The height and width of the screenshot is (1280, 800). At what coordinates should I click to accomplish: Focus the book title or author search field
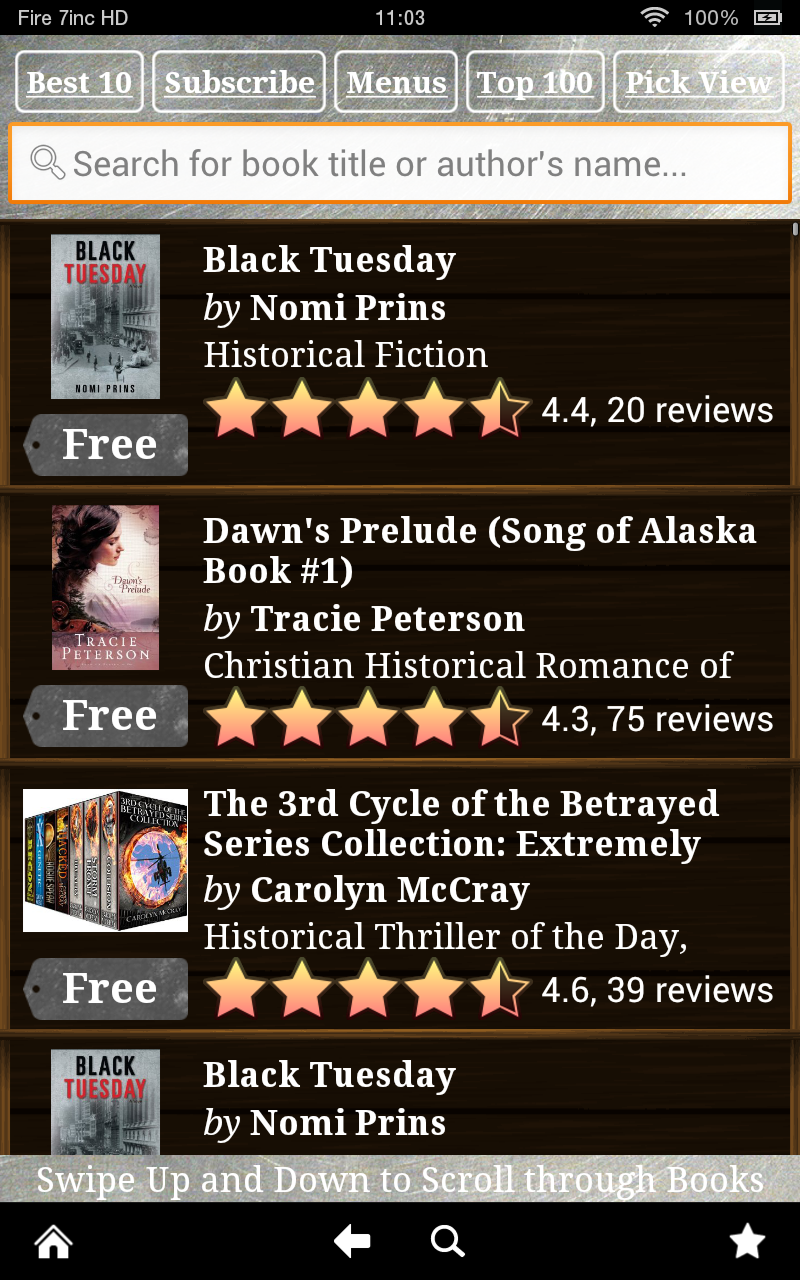click(x=400, y=163)
